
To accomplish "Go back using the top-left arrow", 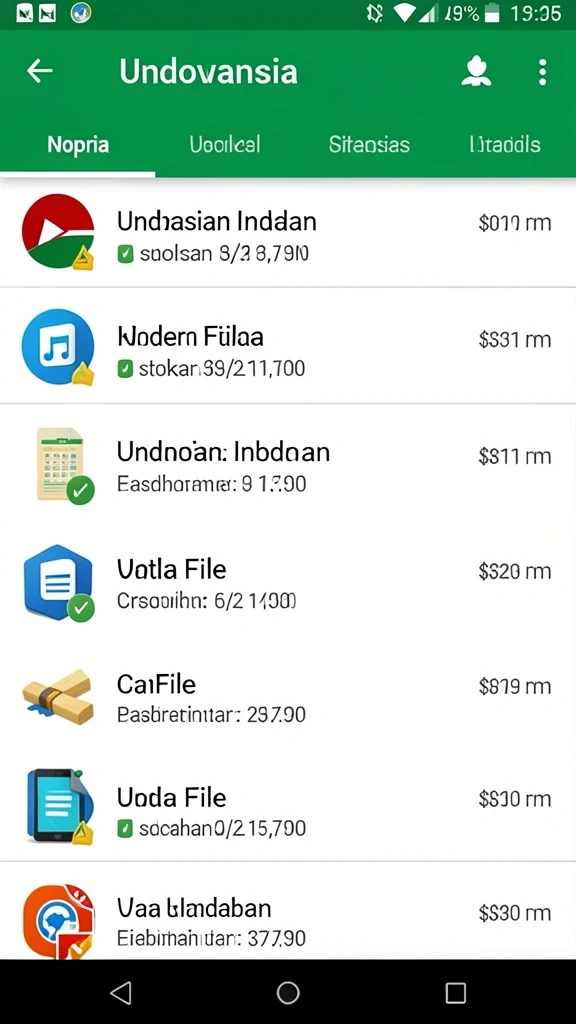I will 39,71.
